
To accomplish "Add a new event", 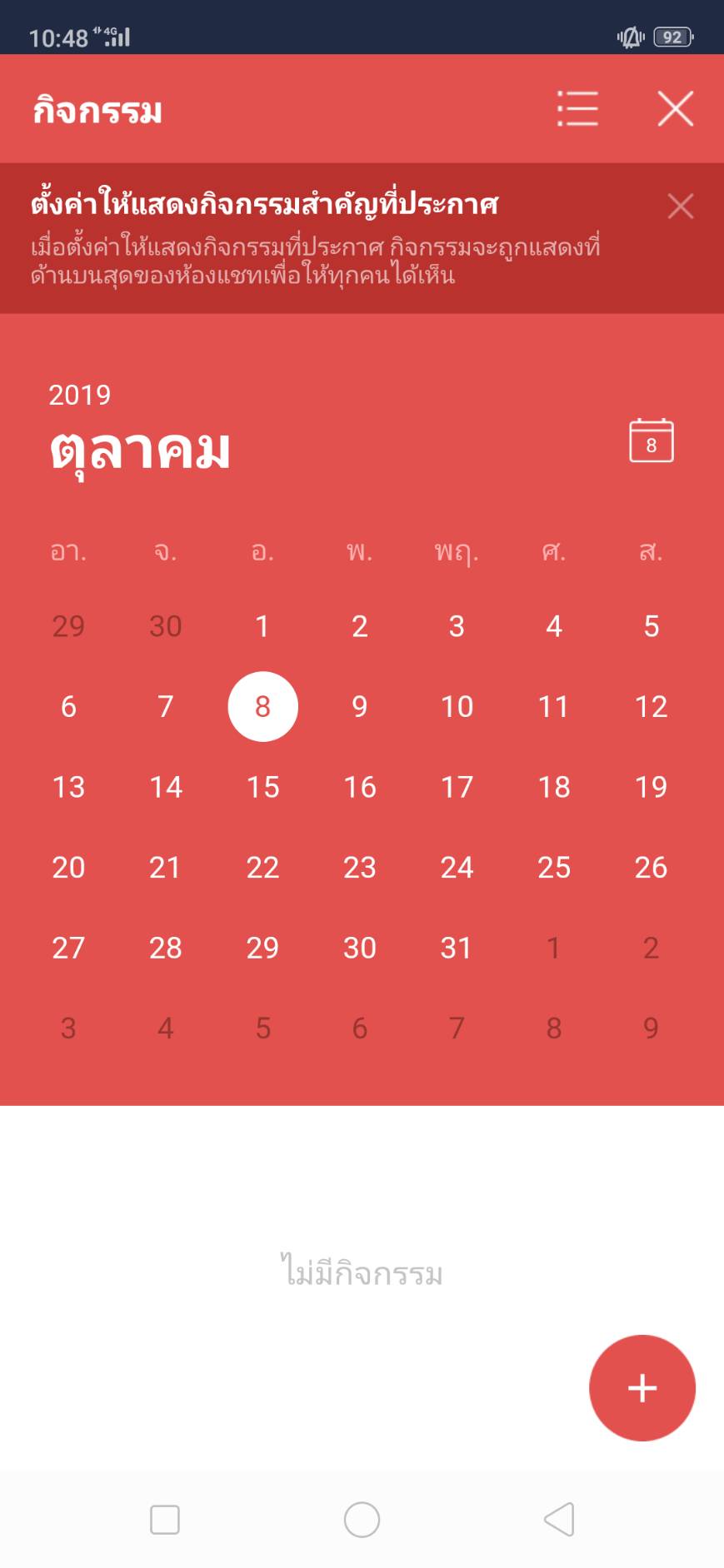I will pos(642,1388).
